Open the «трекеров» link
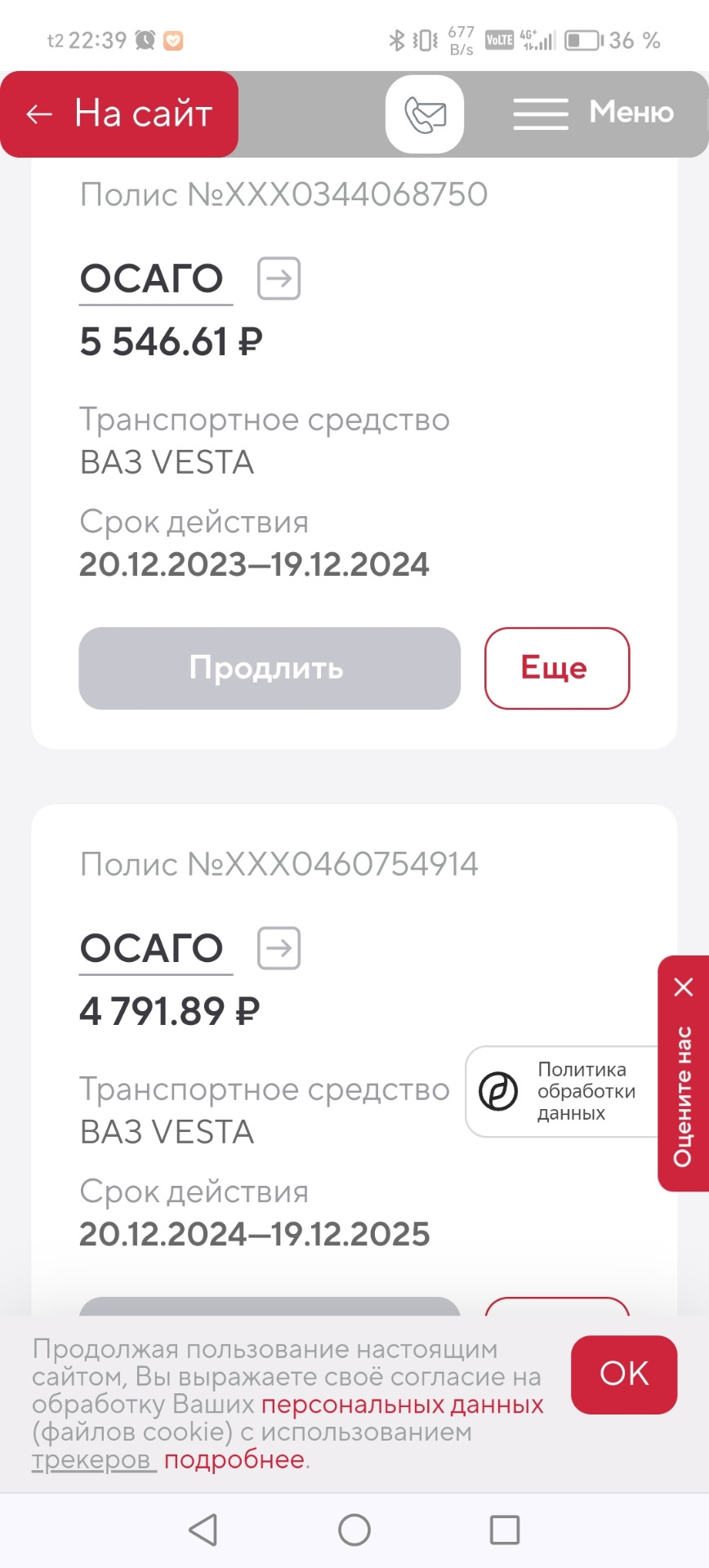This screenshot has width=709, height=1568. [x=91, y=1459]
